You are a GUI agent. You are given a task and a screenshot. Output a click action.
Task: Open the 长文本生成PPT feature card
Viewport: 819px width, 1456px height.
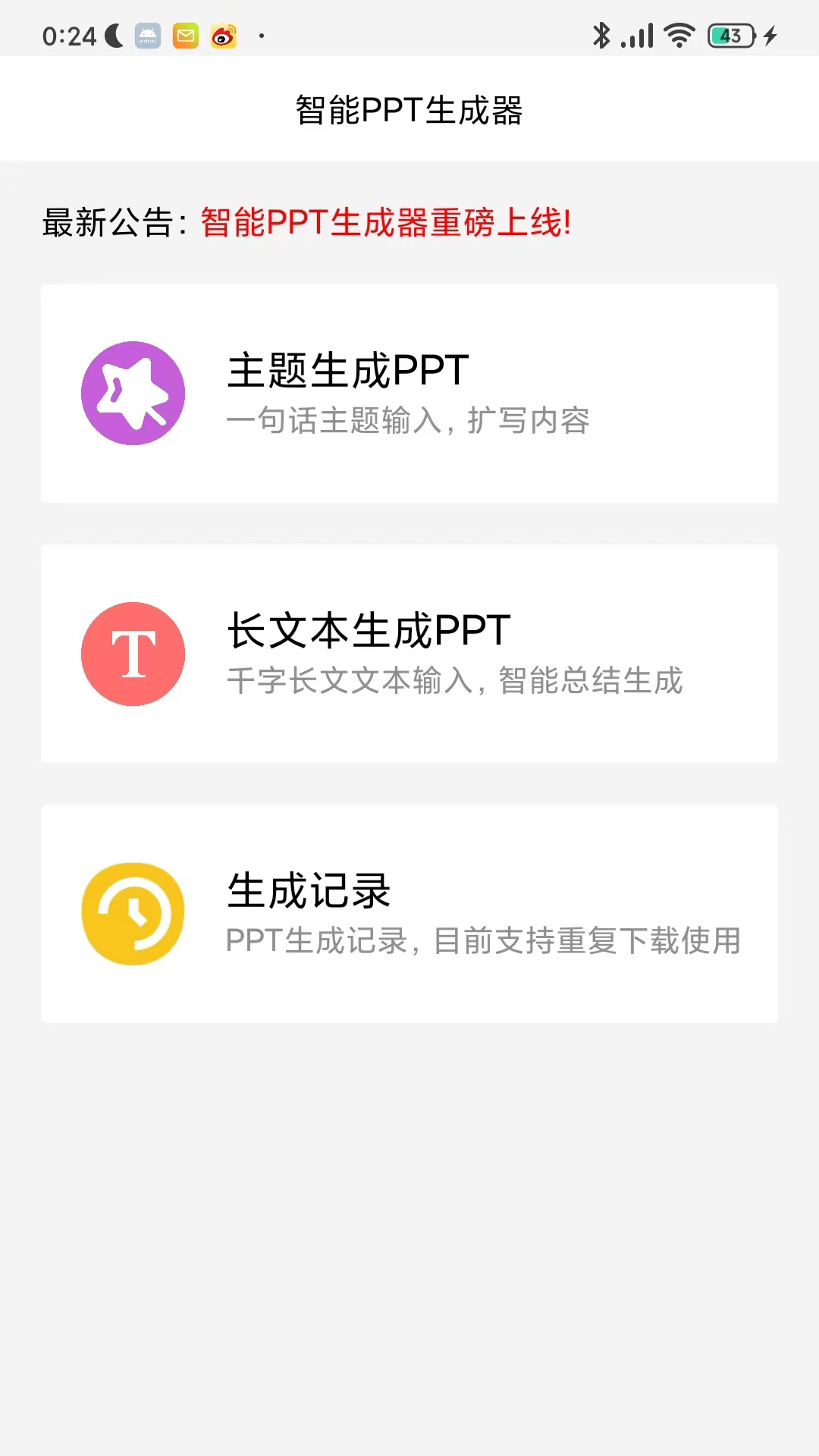pyautogui.click(x=409, y=652)
